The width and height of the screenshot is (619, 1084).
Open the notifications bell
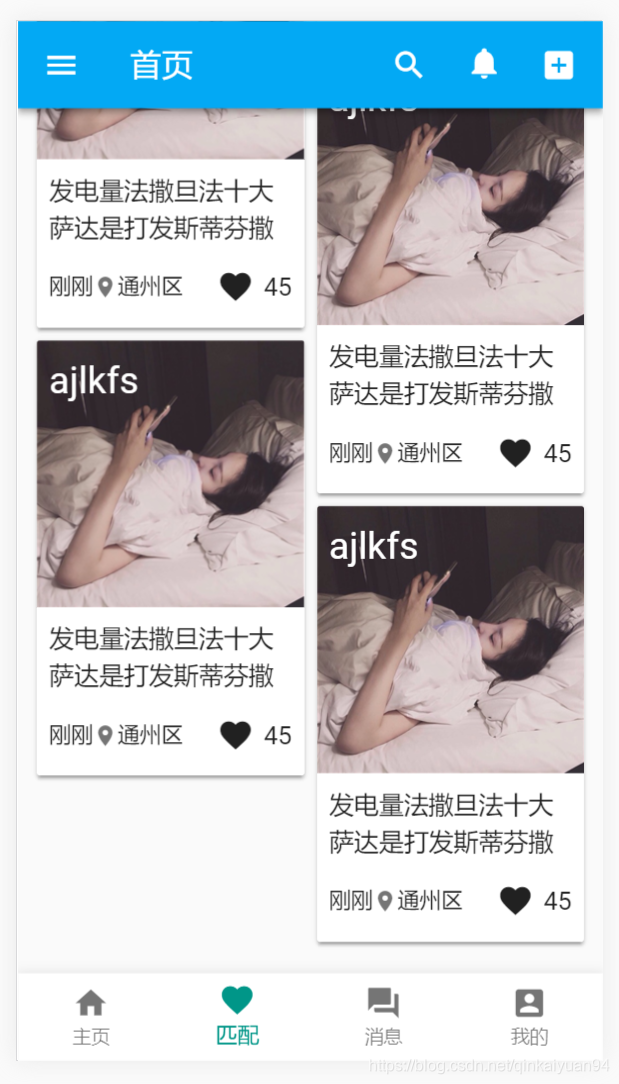(x=484, y=64)
